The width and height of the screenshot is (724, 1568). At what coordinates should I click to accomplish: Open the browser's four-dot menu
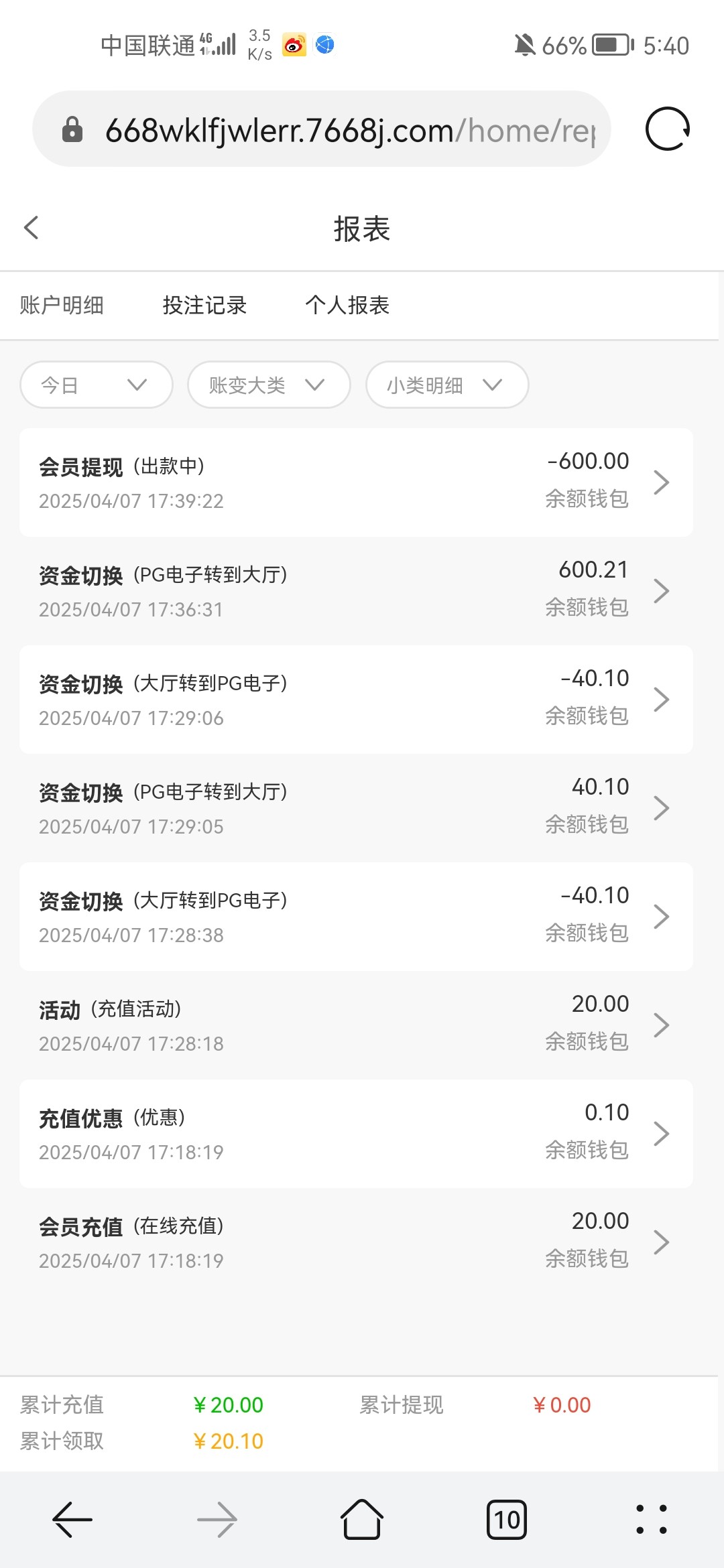[x=652, y=1520]
